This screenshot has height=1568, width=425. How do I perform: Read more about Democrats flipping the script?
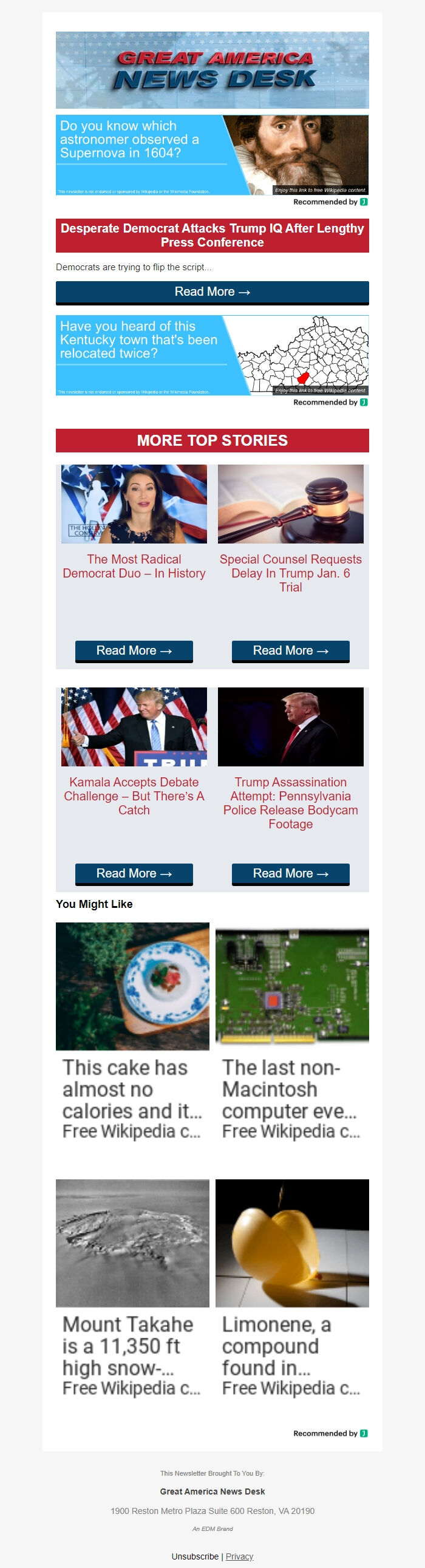(x=212, y=291)
